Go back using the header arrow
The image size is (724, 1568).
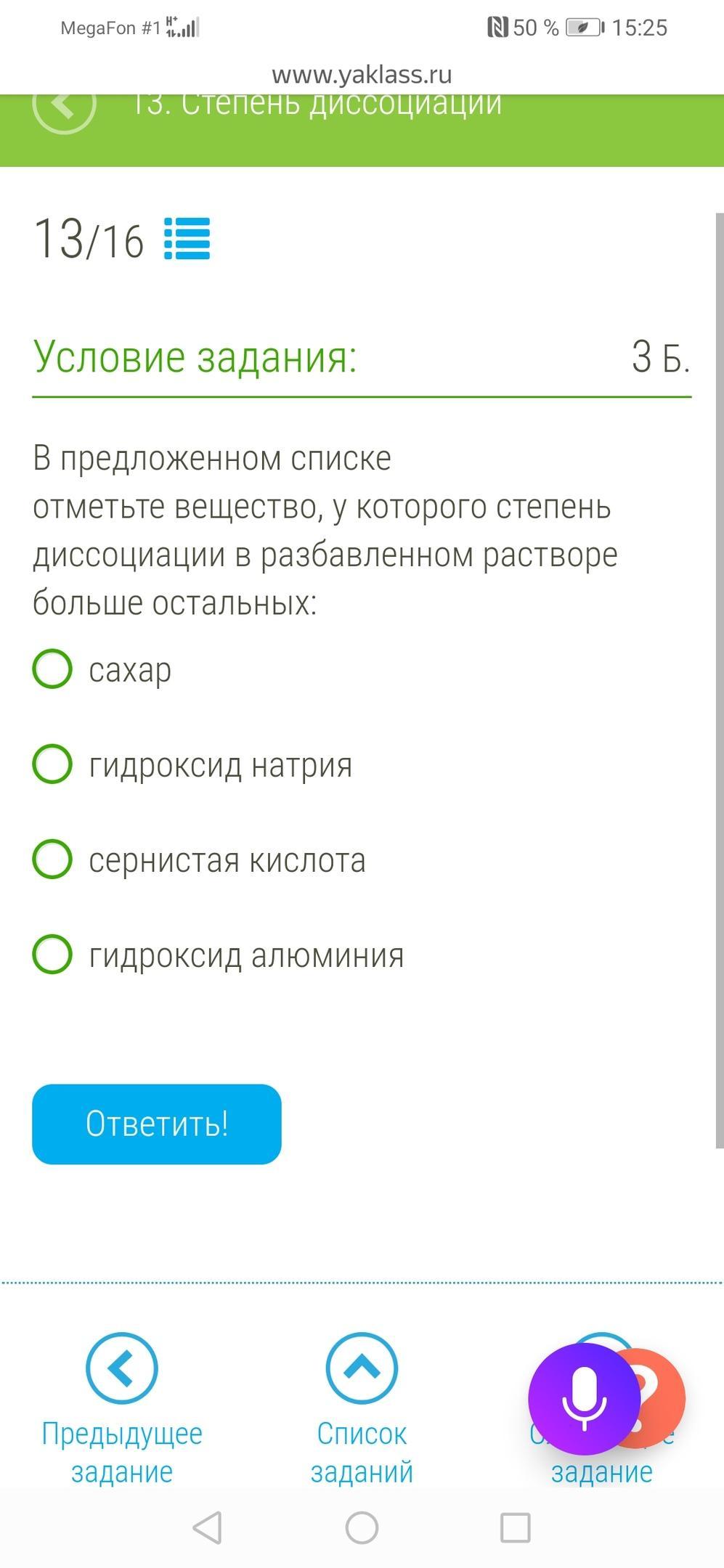64,107
